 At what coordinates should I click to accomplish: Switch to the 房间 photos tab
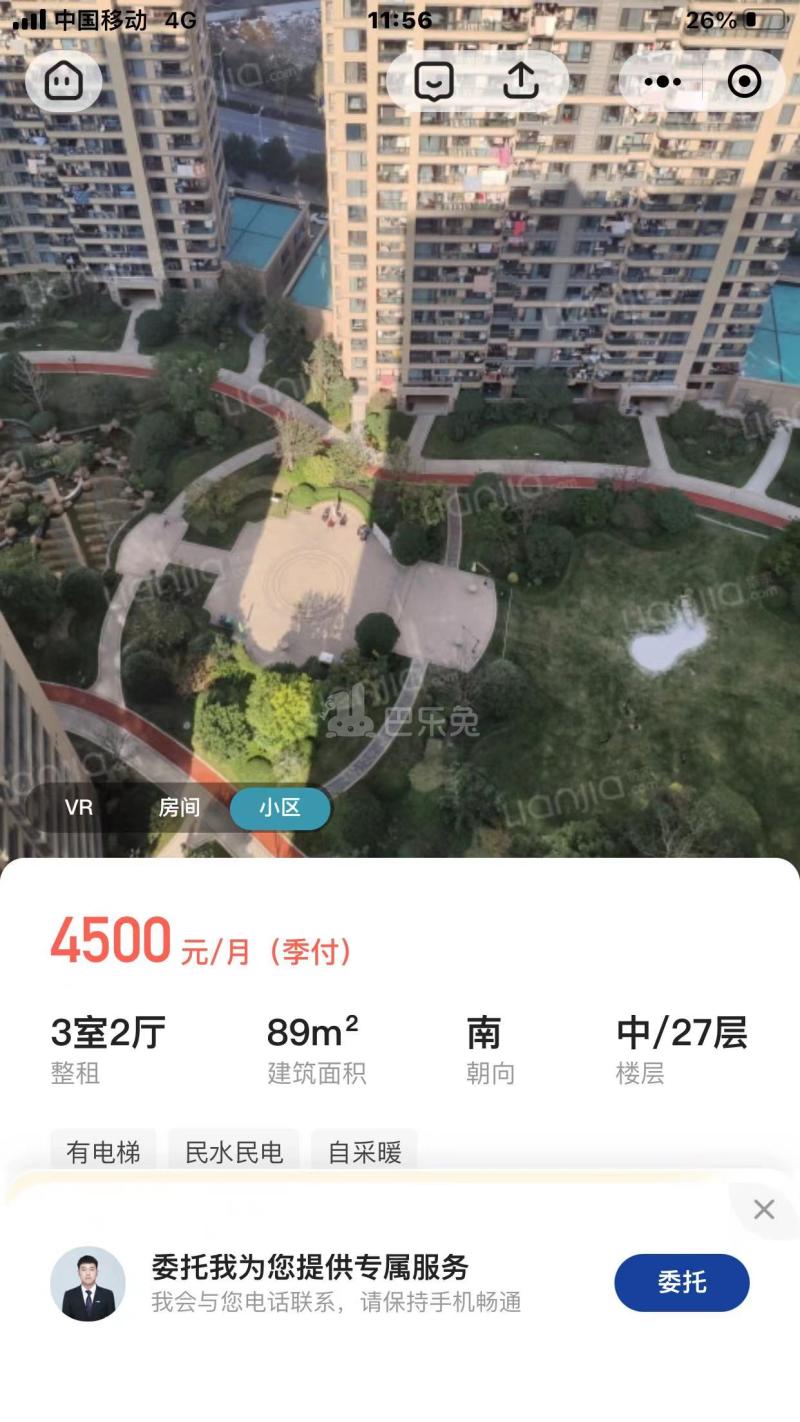178,807
